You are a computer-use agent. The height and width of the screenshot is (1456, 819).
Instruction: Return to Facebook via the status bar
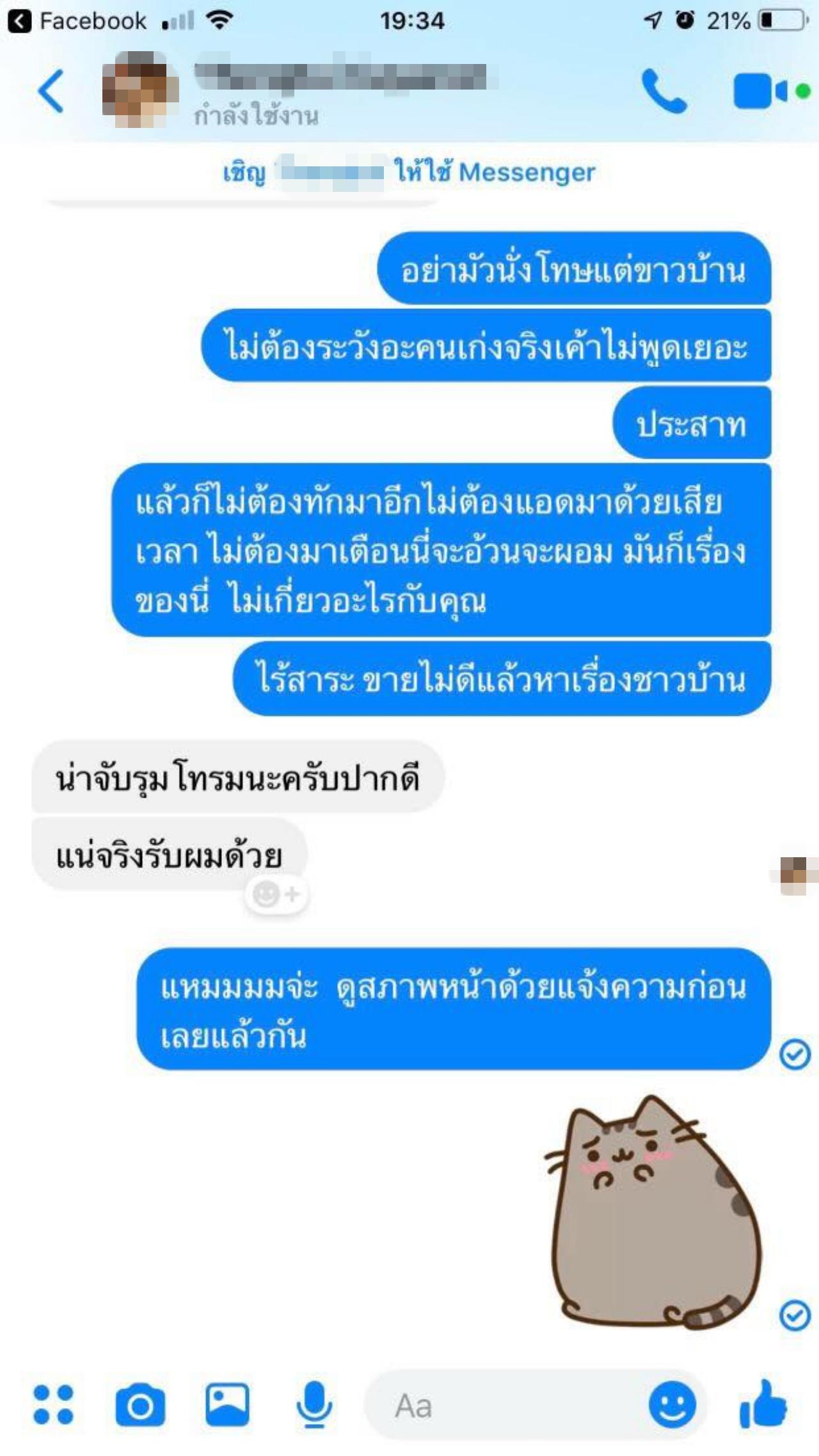[x=77, y=20]
